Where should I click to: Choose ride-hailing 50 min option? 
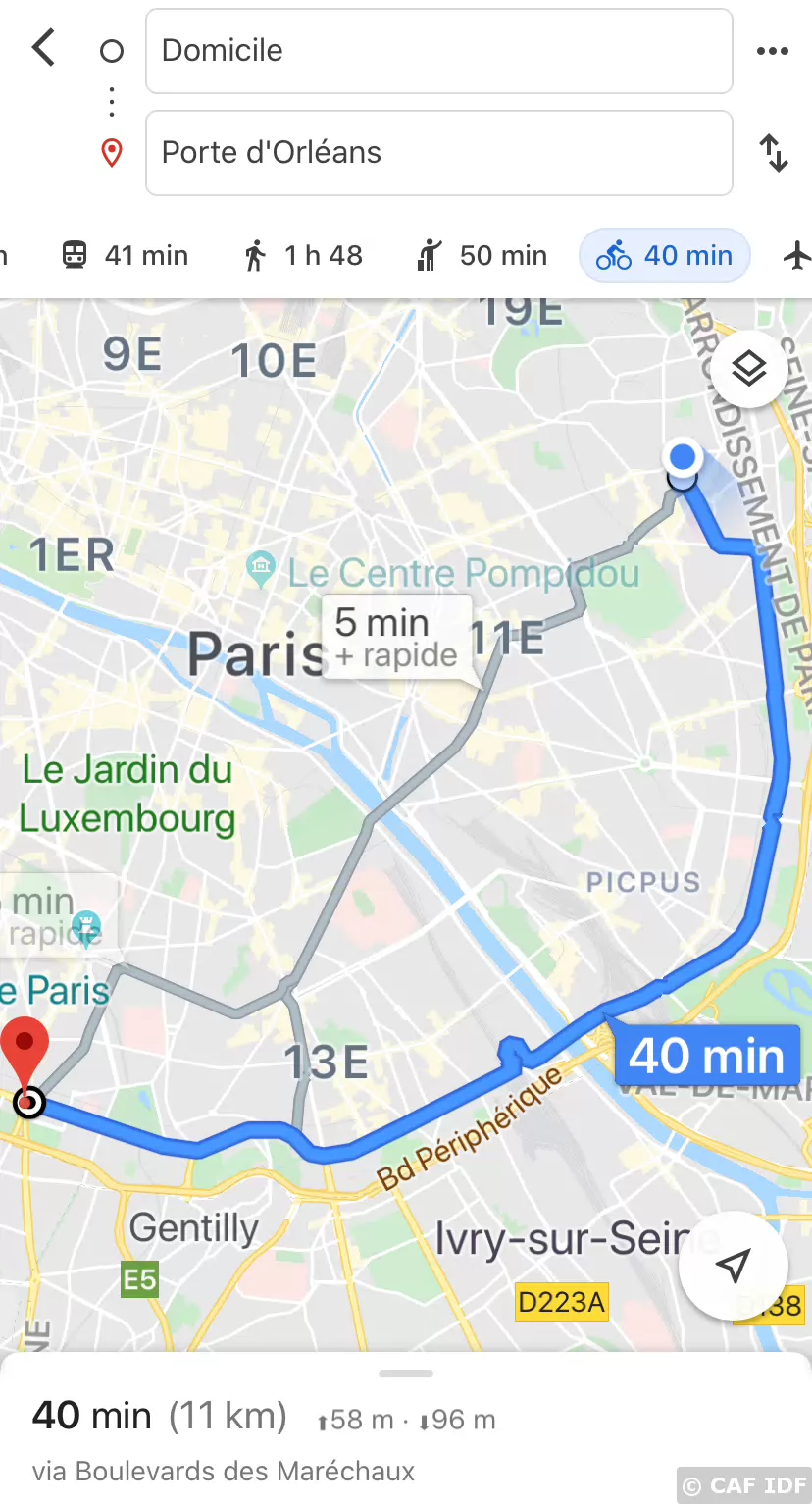point(482,256)
